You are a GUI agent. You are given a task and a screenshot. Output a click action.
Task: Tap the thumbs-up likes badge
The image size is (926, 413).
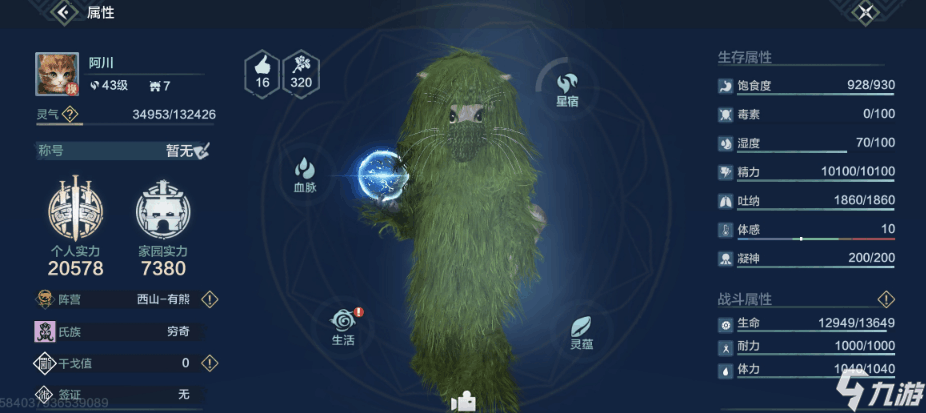pyautogui.click(x=262, y=71)
